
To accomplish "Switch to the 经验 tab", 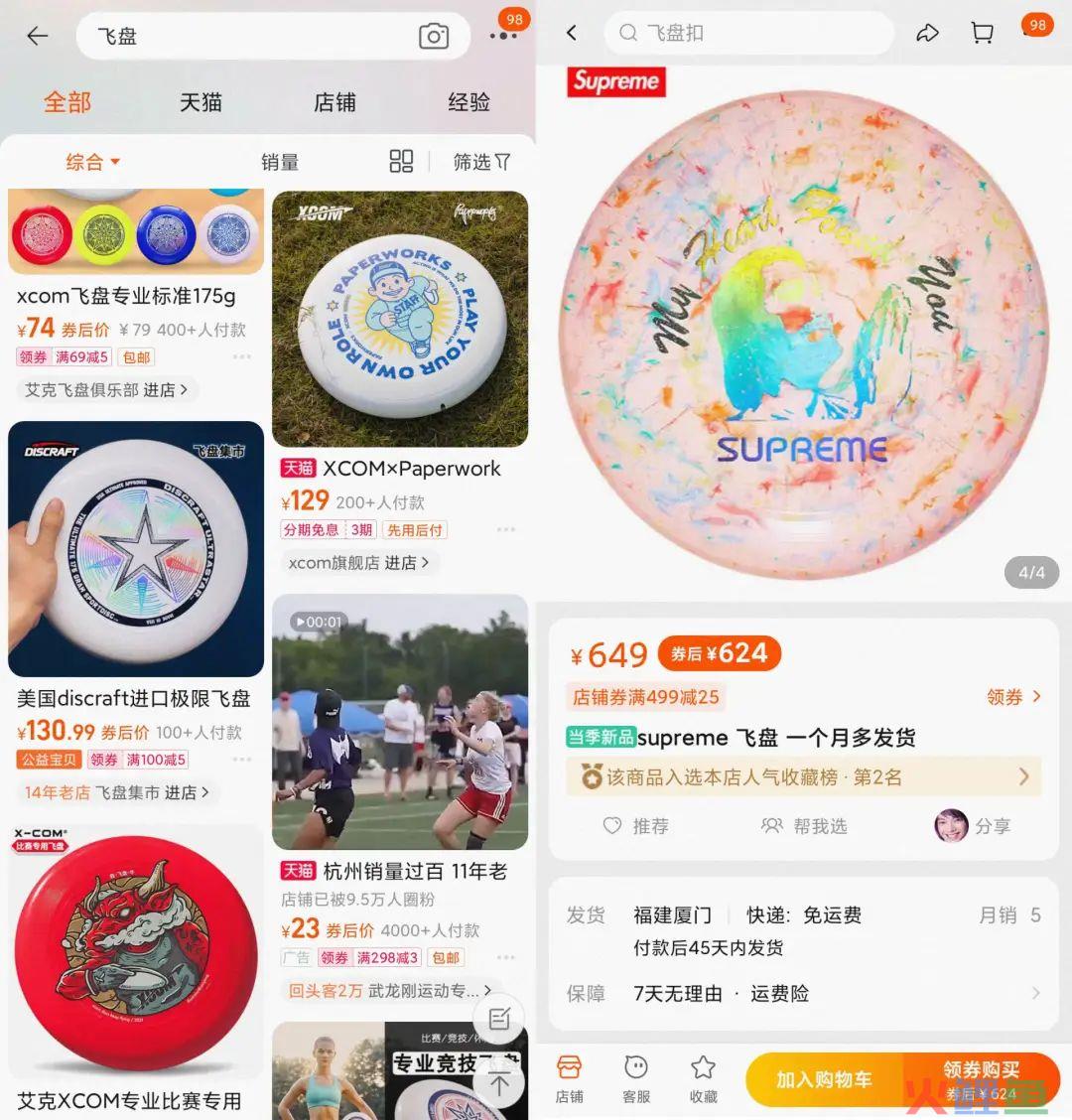I will click(x=469, y=102).
